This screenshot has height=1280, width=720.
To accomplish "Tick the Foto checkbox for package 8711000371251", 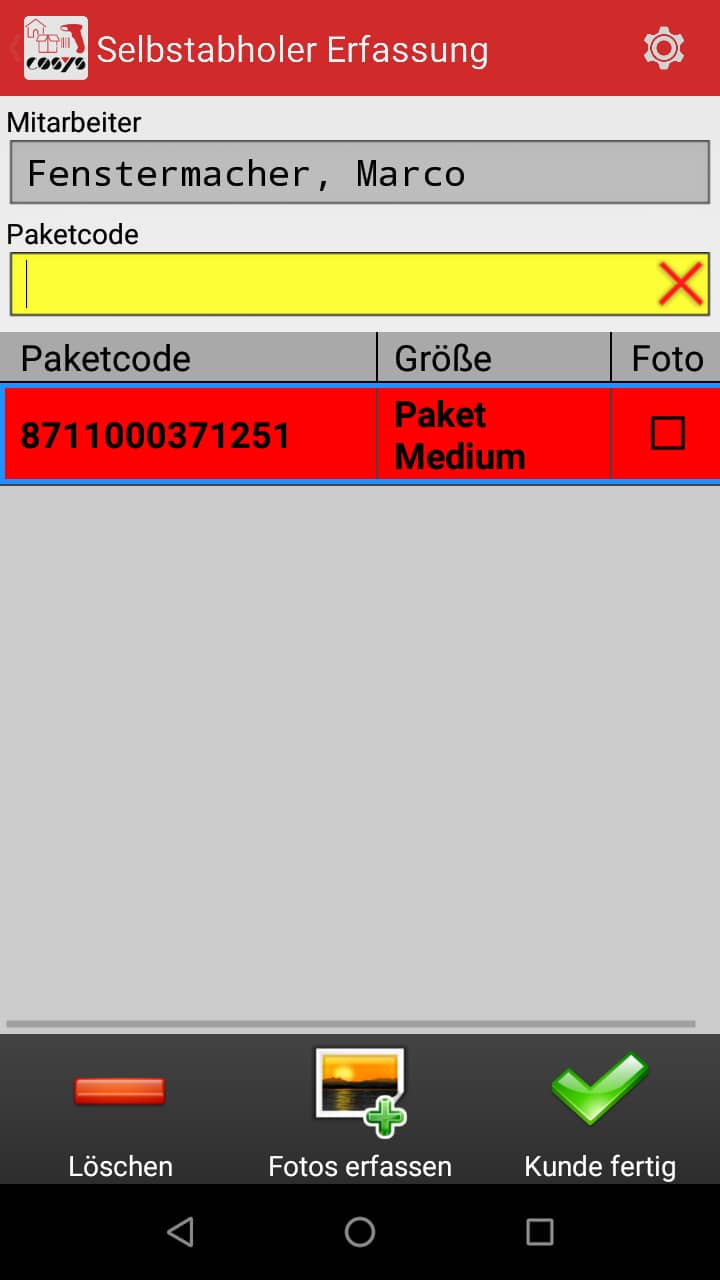I will 667,434.
